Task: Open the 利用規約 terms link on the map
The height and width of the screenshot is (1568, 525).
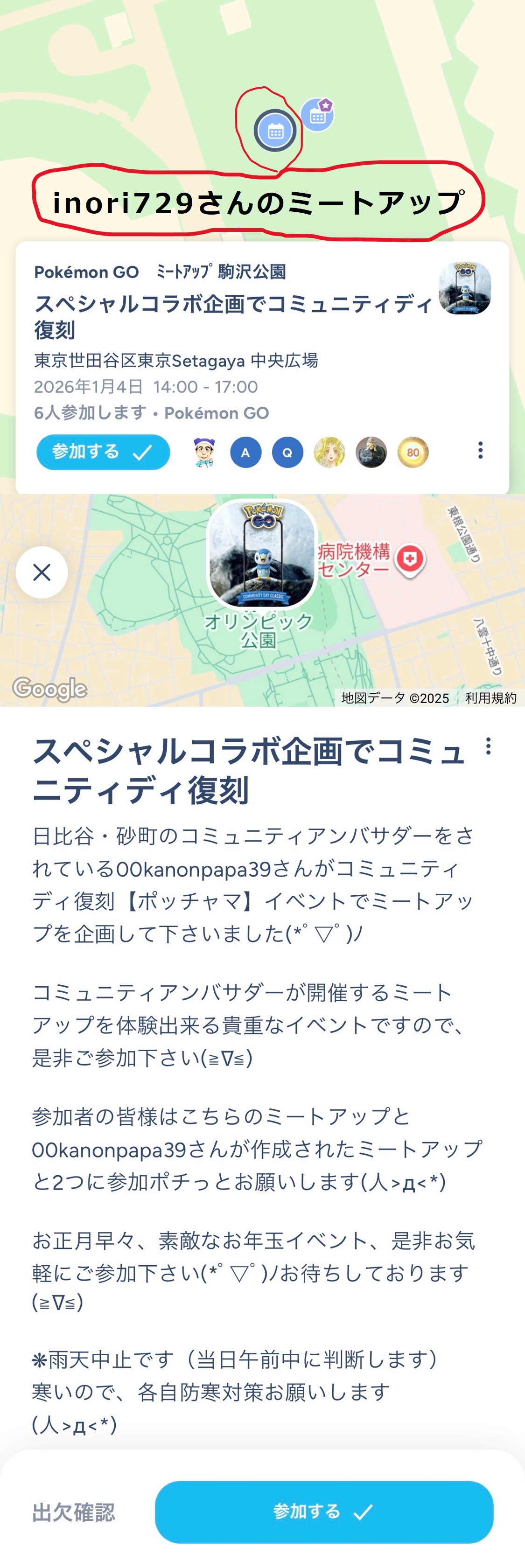Action: (x=490, y=697)
